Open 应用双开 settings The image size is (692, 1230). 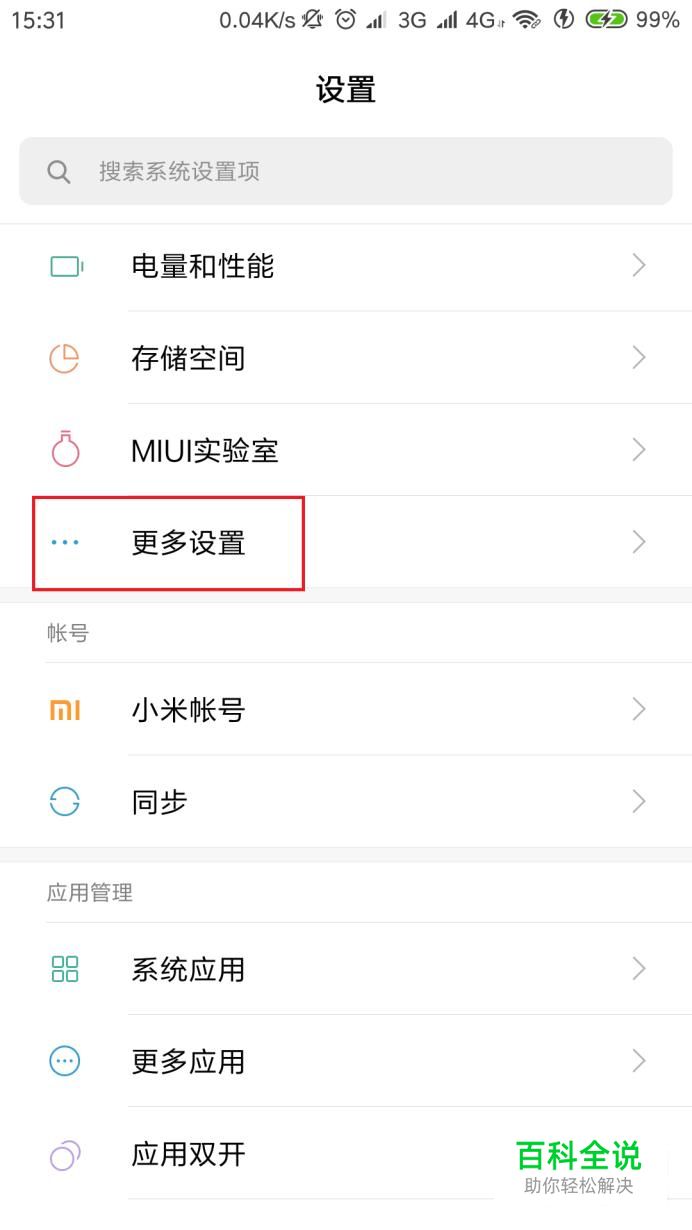point(346,1155)
